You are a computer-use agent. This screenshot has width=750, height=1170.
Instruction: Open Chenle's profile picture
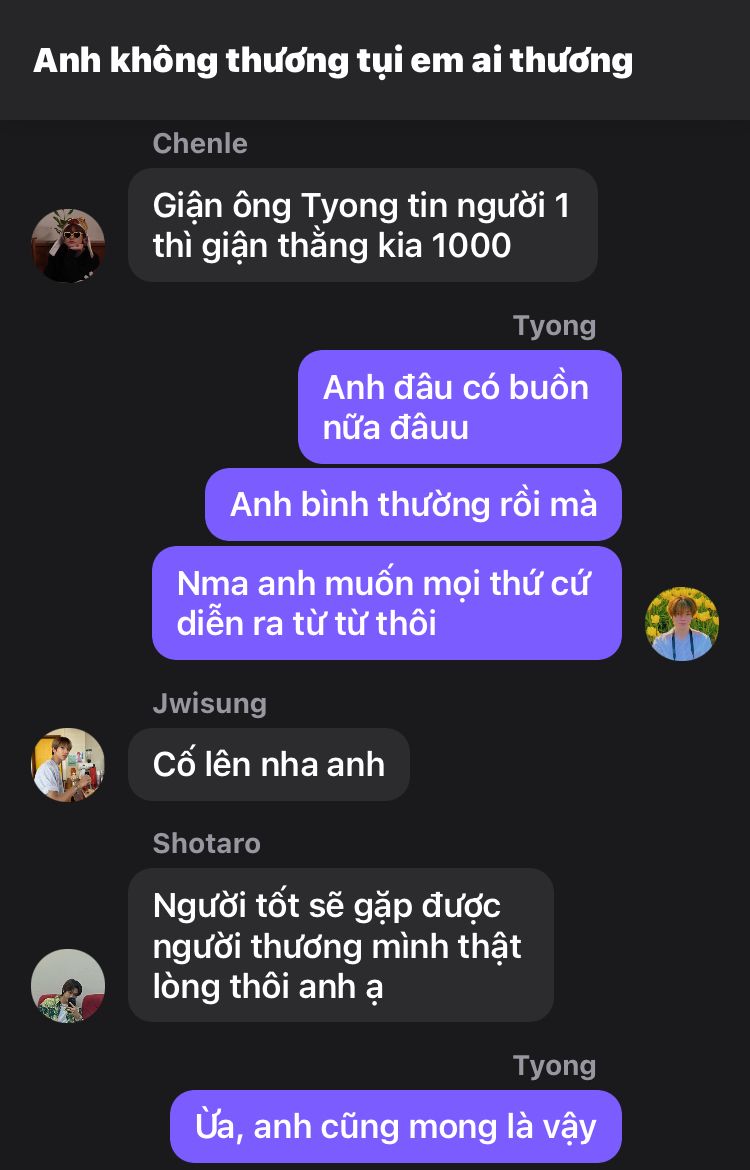coord(68,246)
